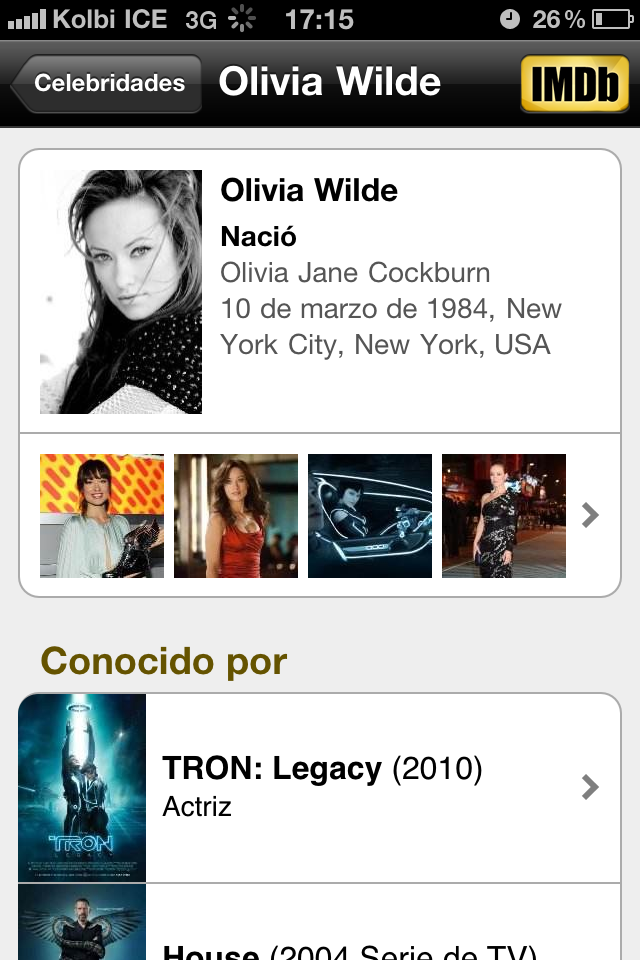
Task: Tap the IMDb home button
Action: tap(574, 84)
